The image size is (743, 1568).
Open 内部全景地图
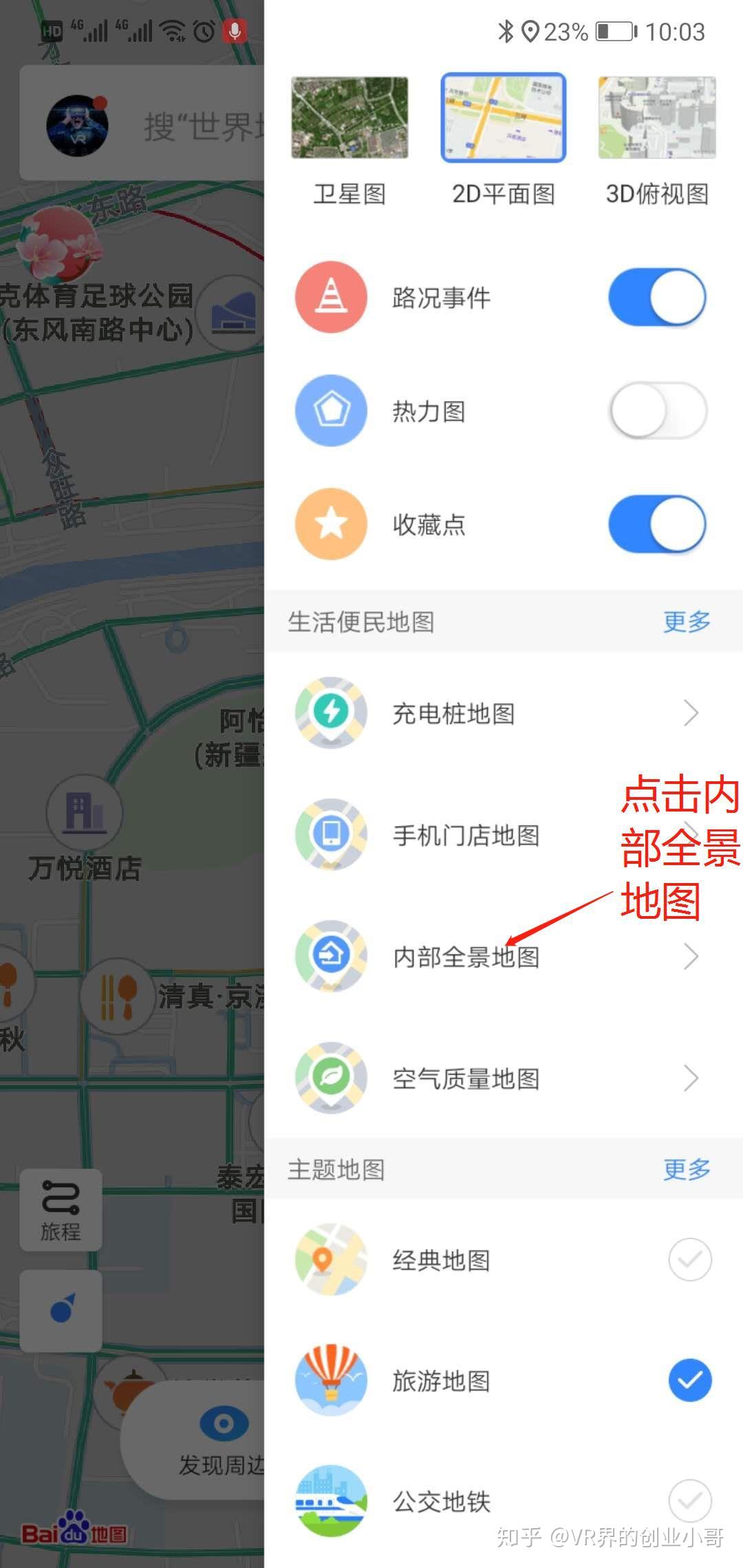(502, 957)
